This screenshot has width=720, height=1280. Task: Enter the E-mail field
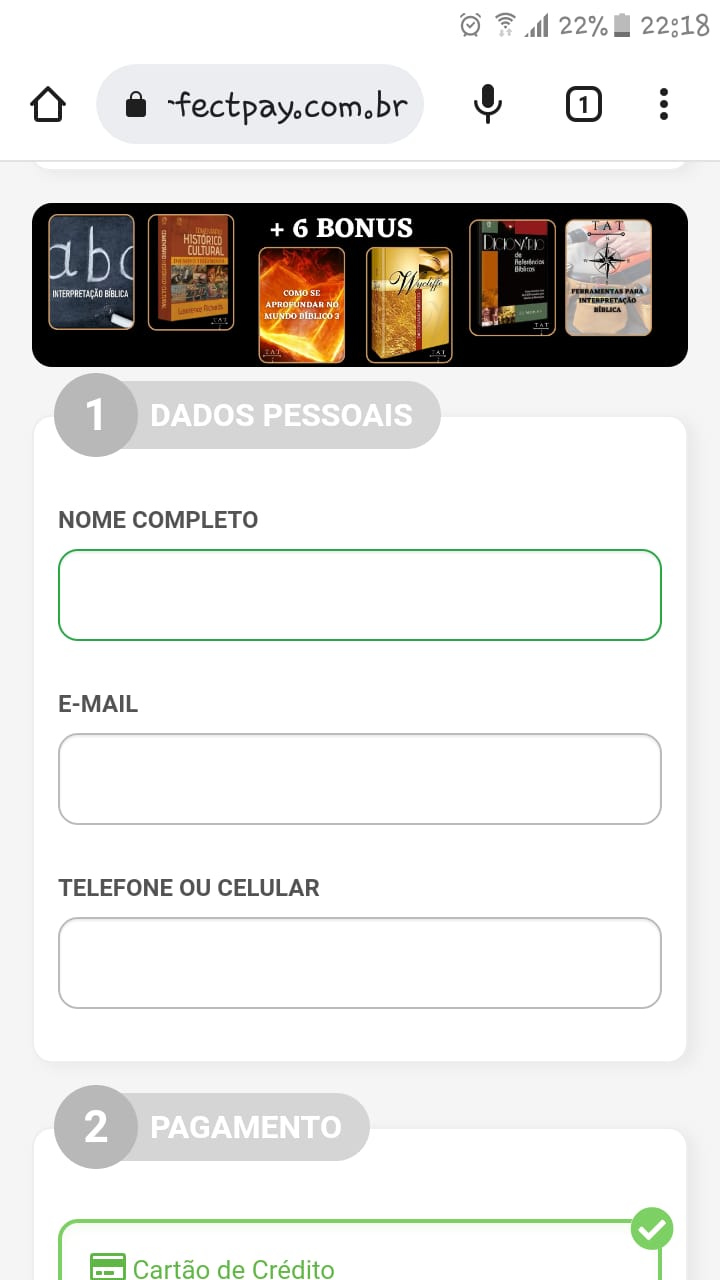tap(360, 779)
